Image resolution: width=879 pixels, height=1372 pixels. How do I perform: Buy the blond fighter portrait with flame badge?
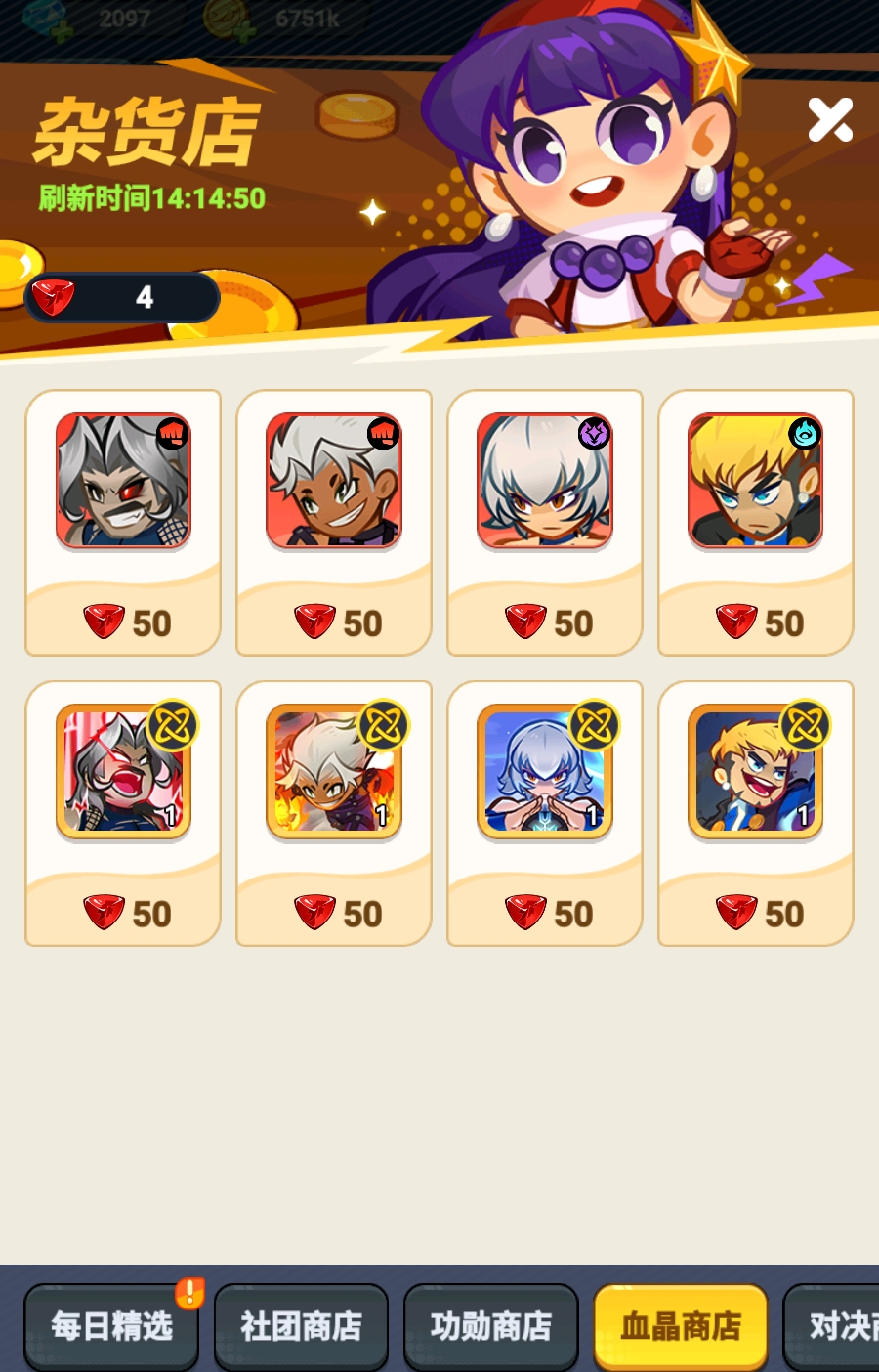pos(756,522)
